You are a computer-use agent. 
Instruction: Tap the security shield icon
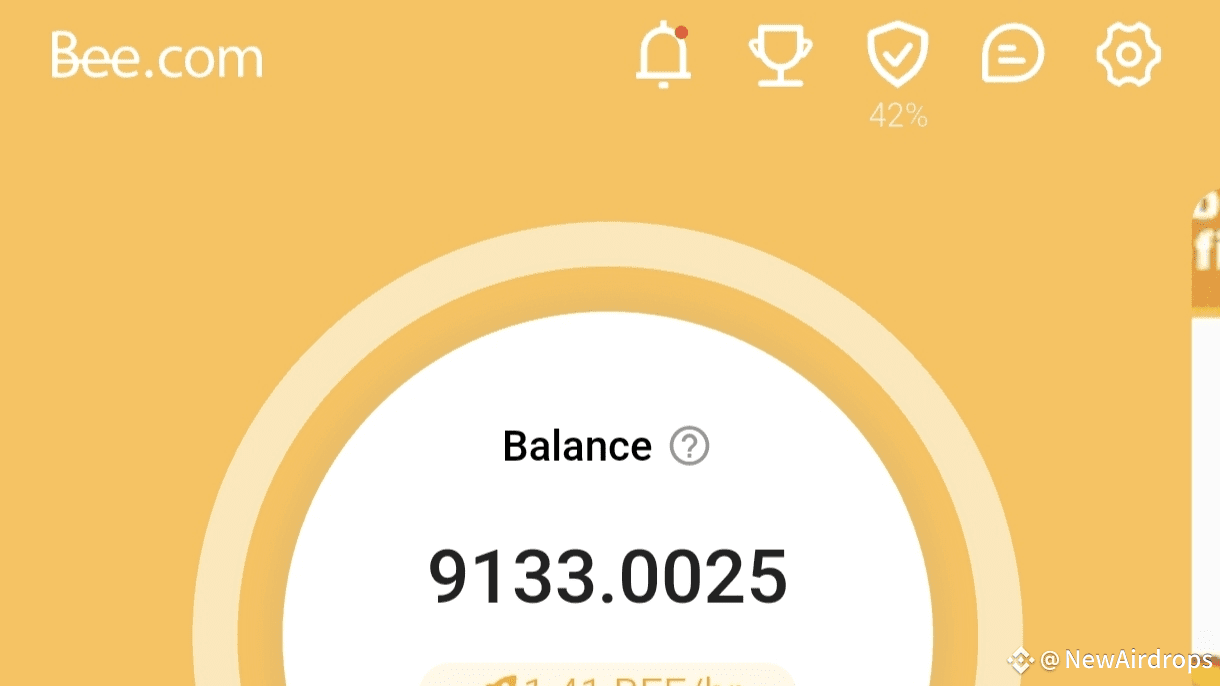[897, 55]
